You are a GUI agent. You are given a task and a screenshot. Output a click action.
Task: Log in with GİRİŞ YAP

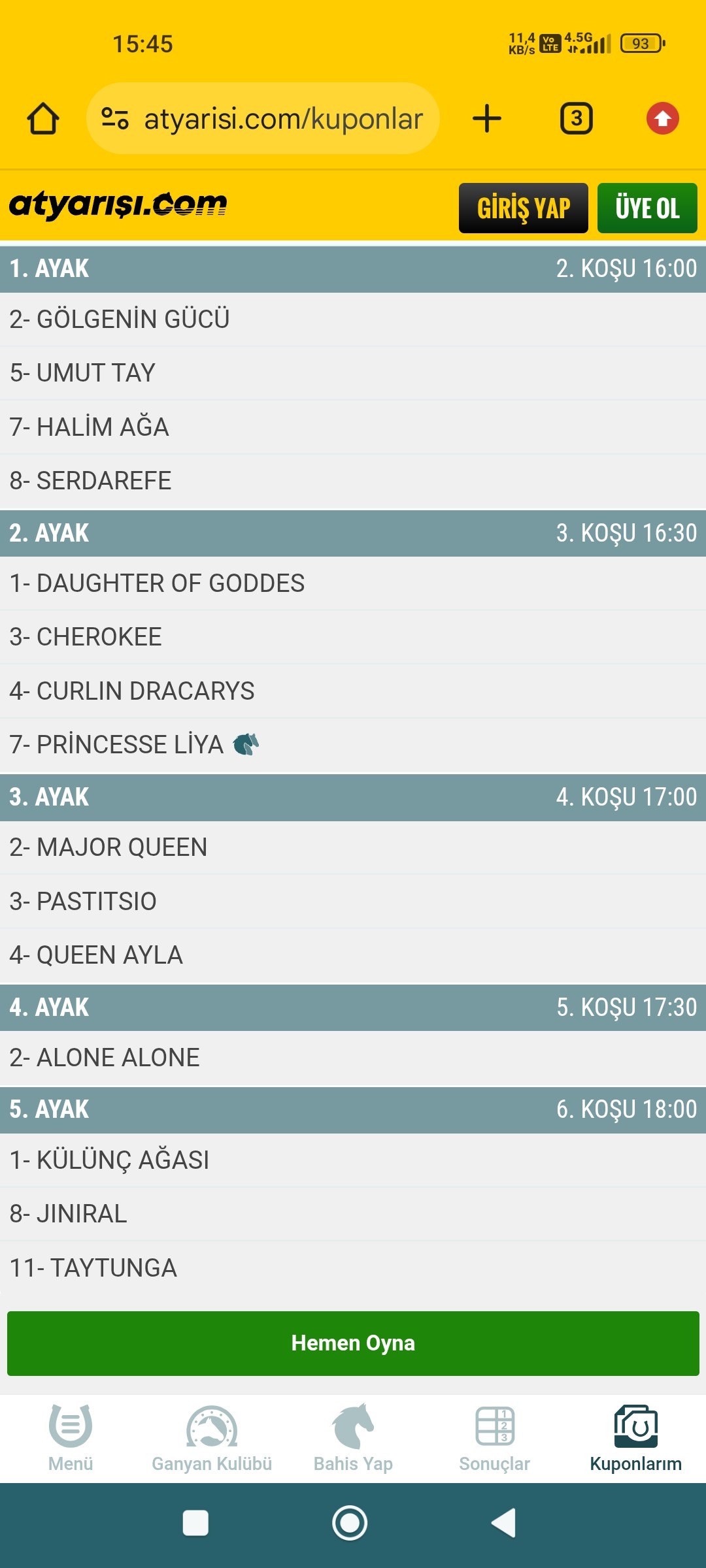point(523,208)
